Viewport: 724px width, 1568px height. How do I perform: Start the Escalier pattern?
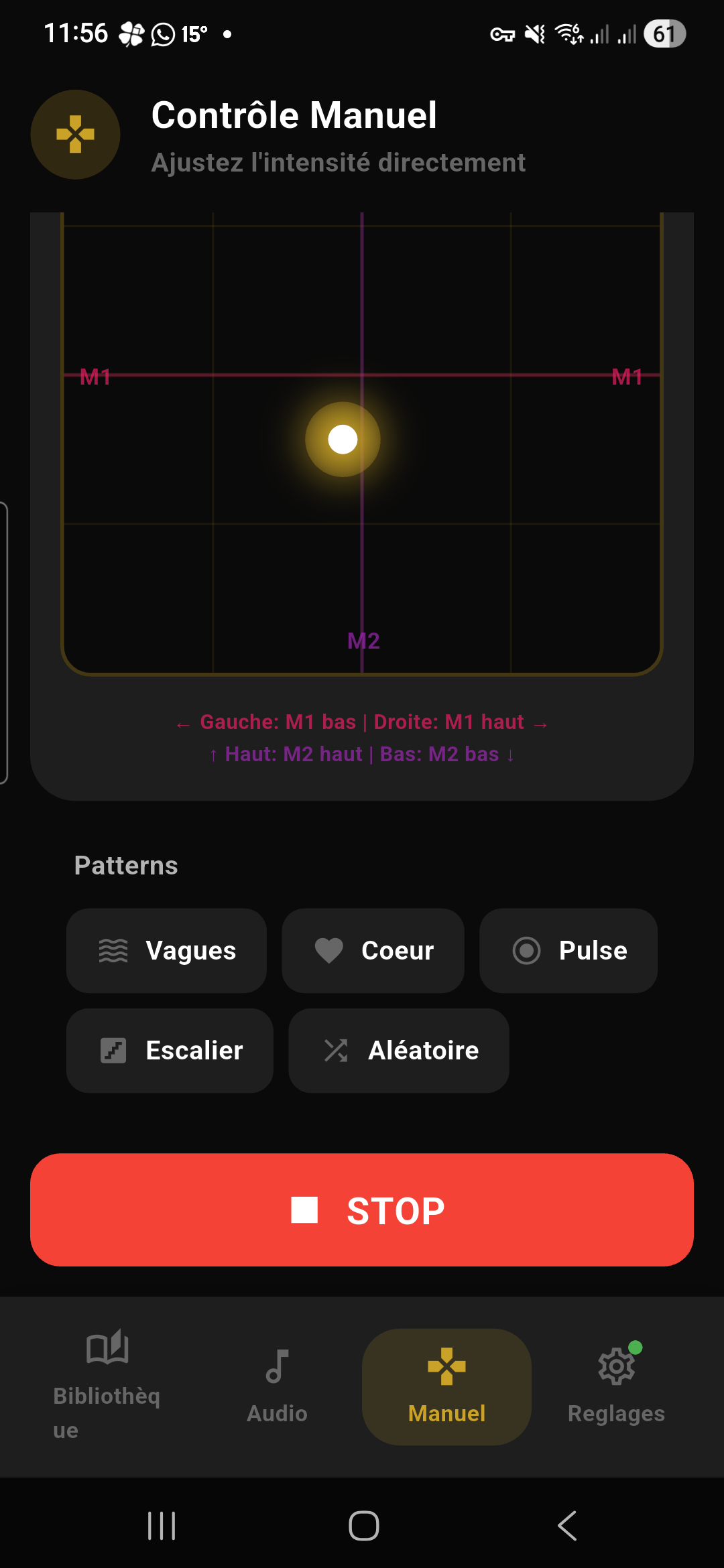point(170,1050)
